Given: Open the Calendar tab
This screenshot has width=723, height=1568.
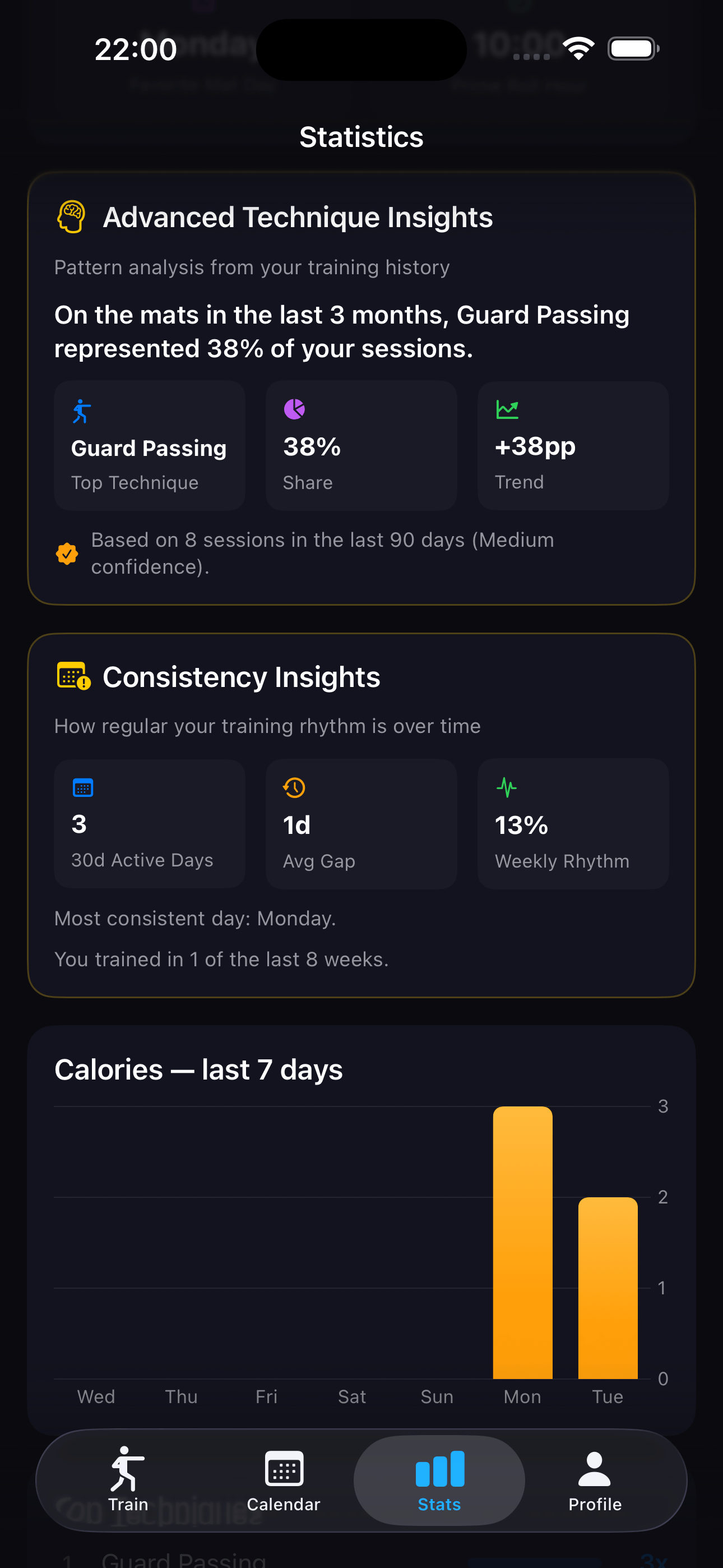Looking at the screenshot, I should pos(284,1480).
